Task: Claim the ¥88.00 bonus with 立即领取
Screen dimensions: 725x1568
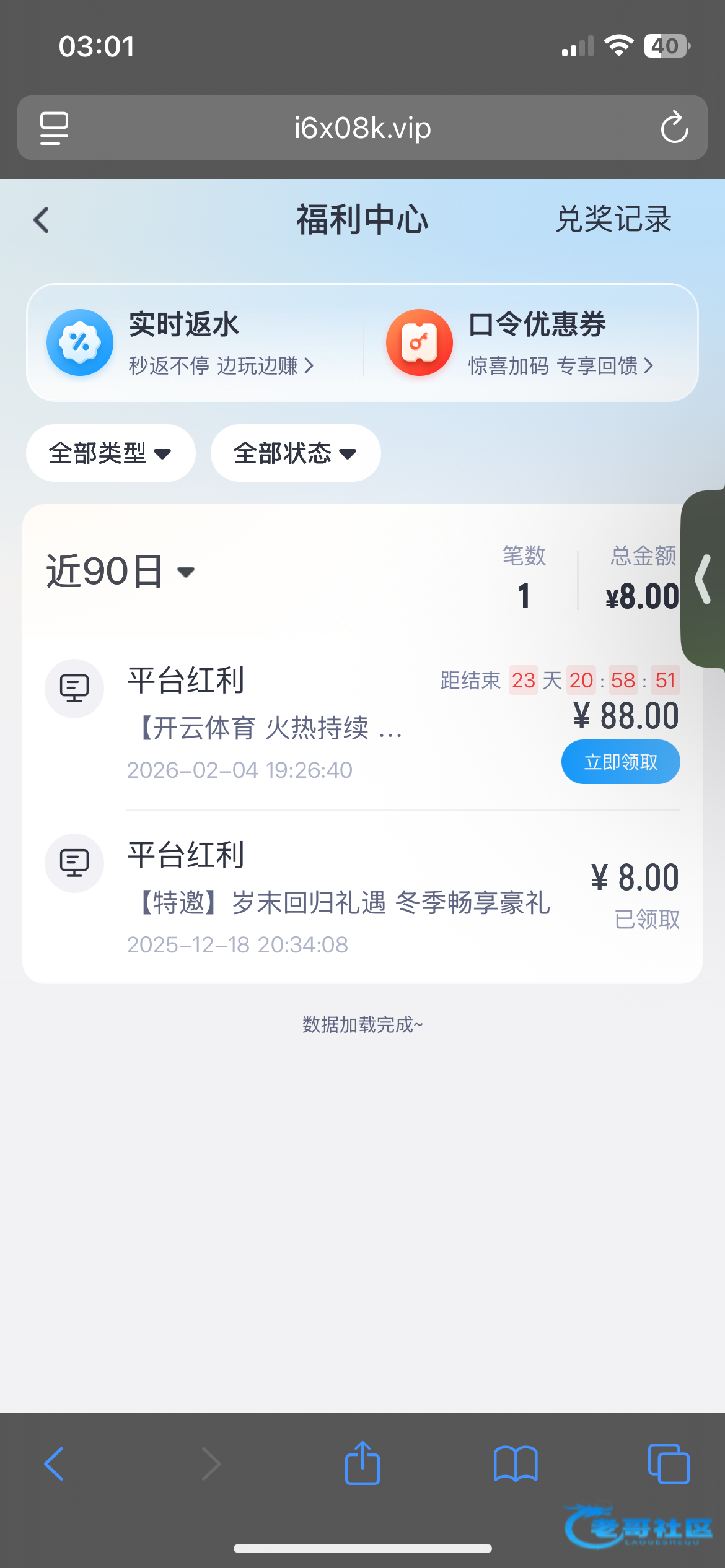Action: click(x=620, y=762)
